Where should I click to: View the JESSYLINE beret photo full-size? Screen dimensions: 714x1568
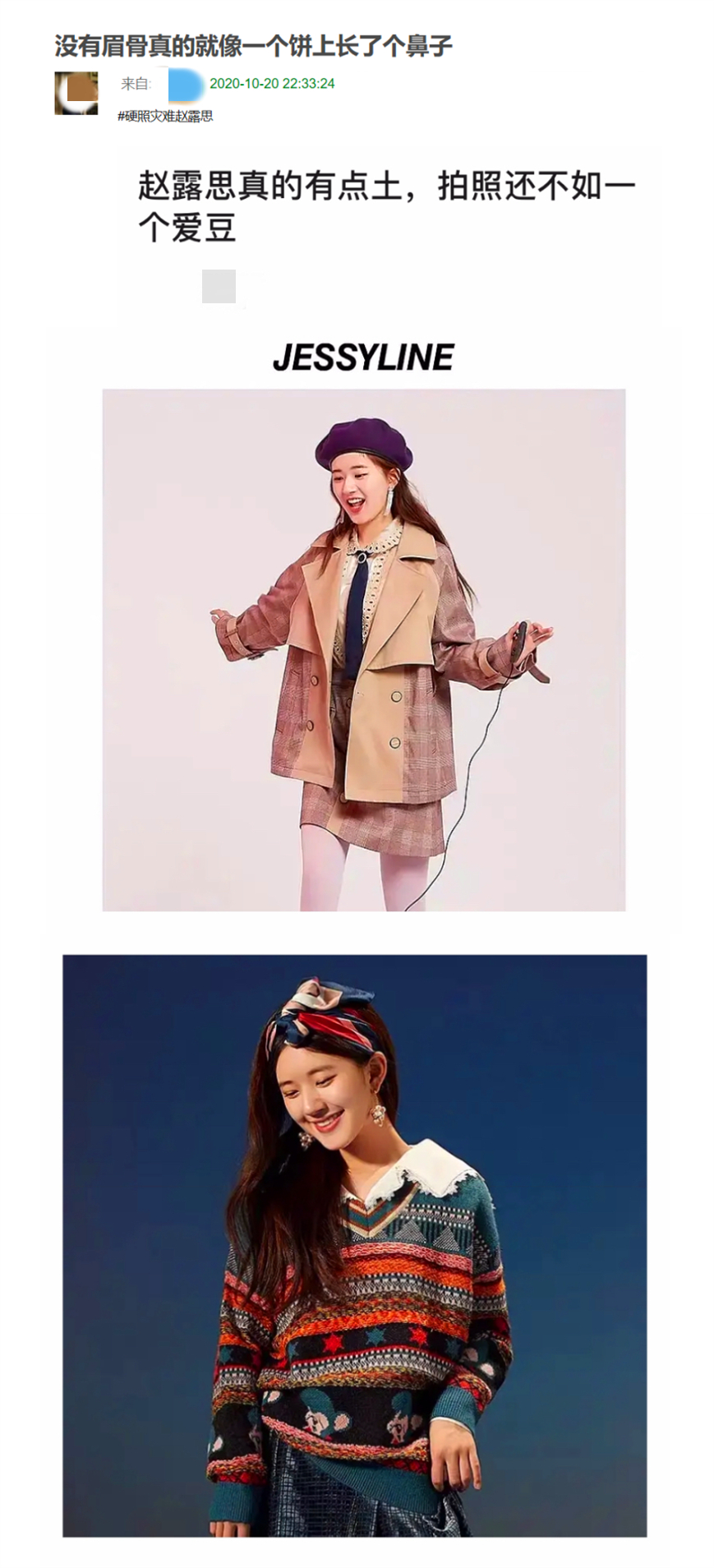pos(363,649)
